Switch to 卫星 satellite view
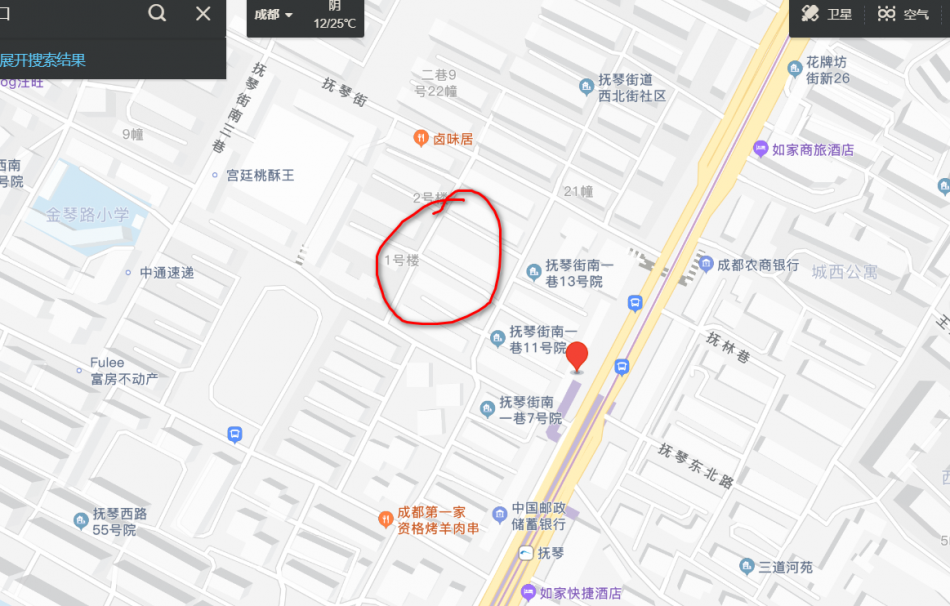950x606 pixels. click(x=824, y=14)
